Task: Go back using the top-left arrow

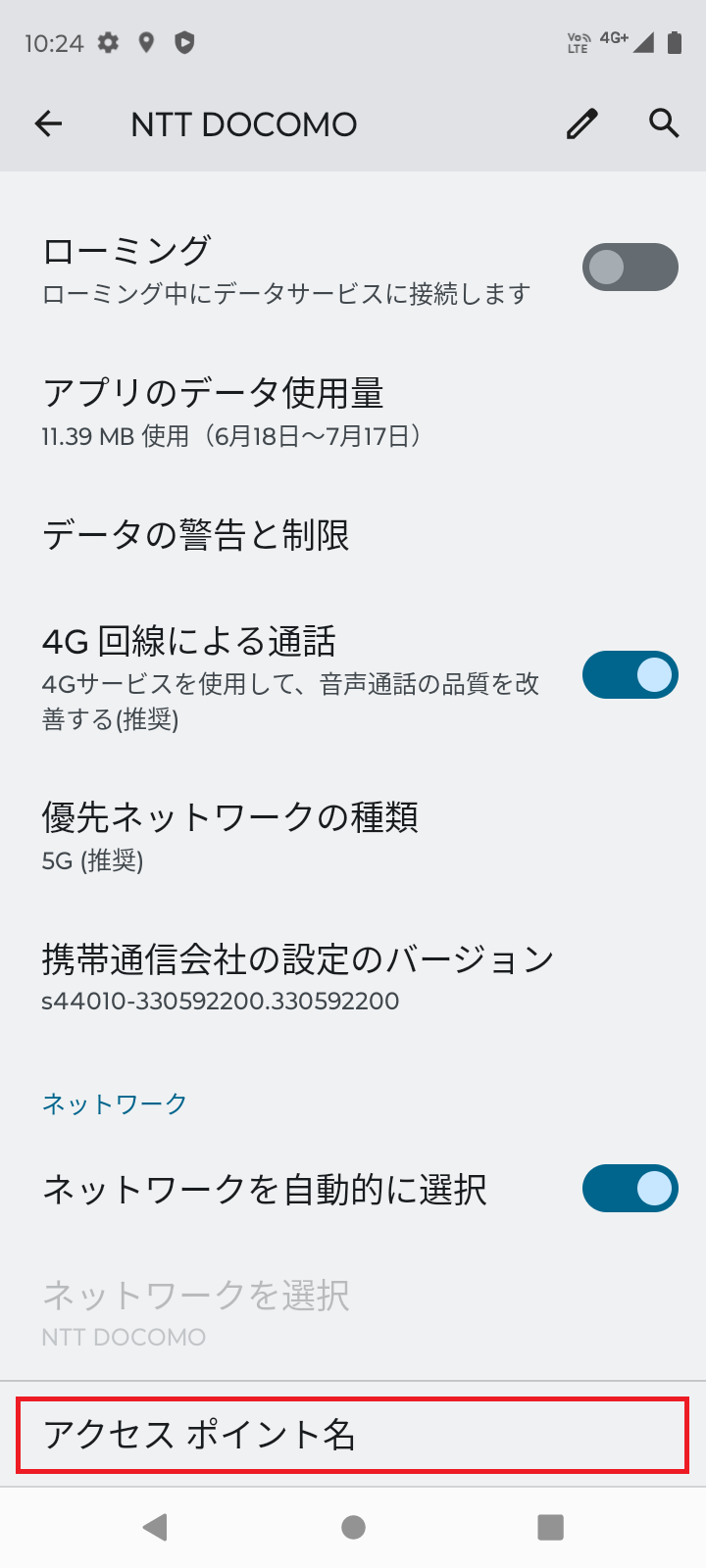Action: [48, 123]
